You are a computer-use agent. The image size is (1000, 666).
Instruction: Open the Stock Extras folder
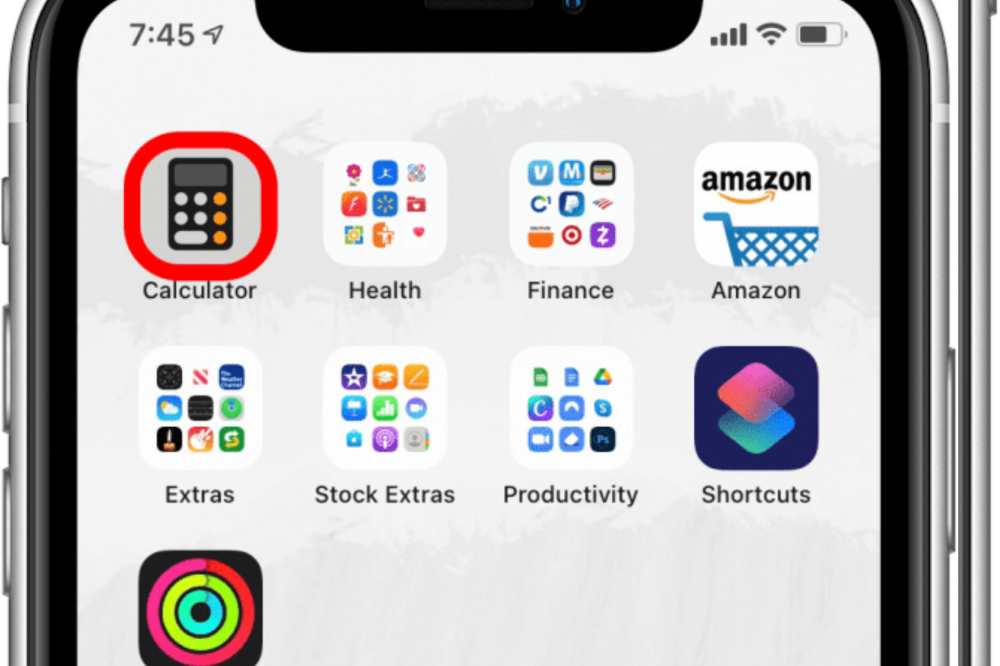[385, 408]
